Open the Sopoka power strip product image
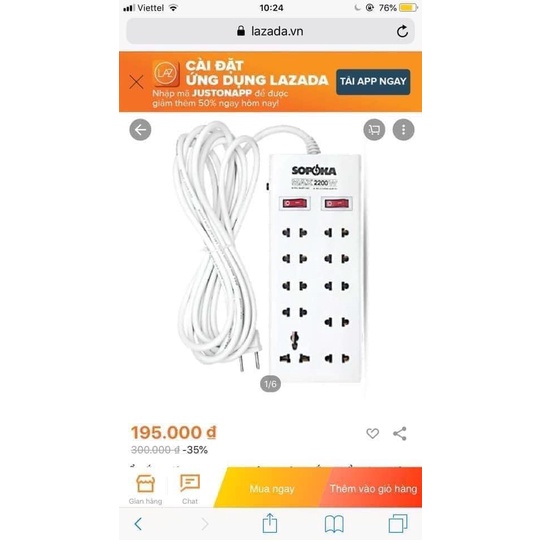 [270, 253]
